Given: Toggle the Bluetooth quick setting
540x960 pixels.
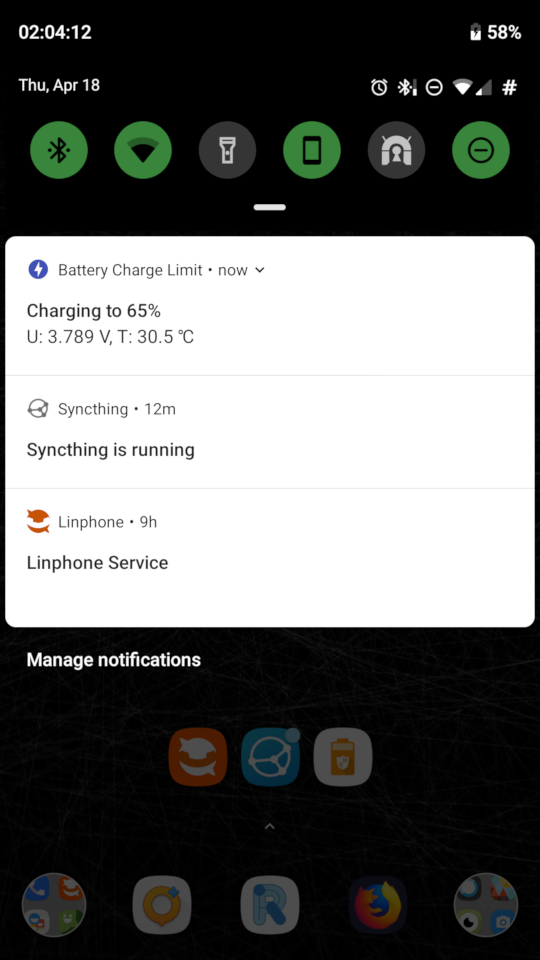Looking at the screenshot, I should pyautogui.click(x=59, y=150).
